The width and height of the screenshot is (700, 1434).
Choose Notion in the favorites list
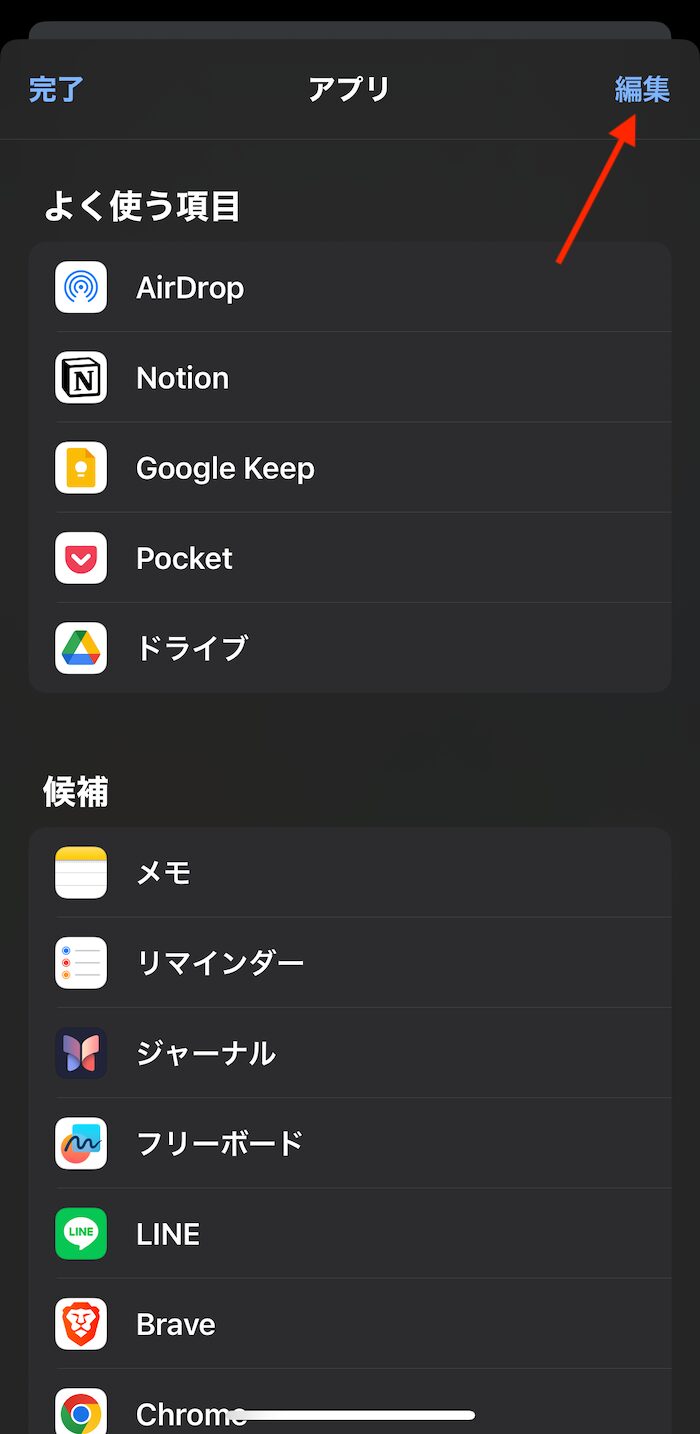coord(350,377)
